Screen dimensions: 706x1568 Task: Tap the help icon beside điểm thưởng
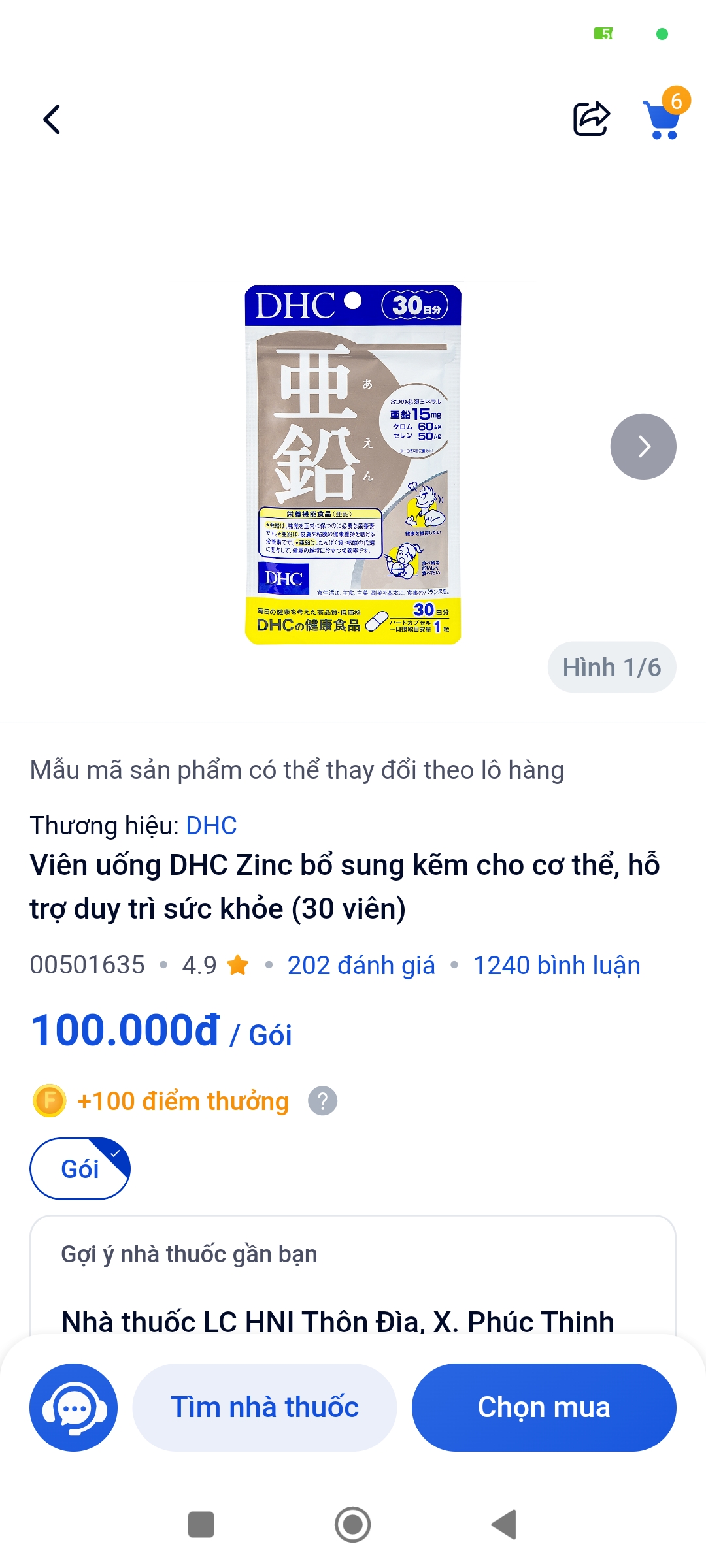click(x=323, y=1101)
